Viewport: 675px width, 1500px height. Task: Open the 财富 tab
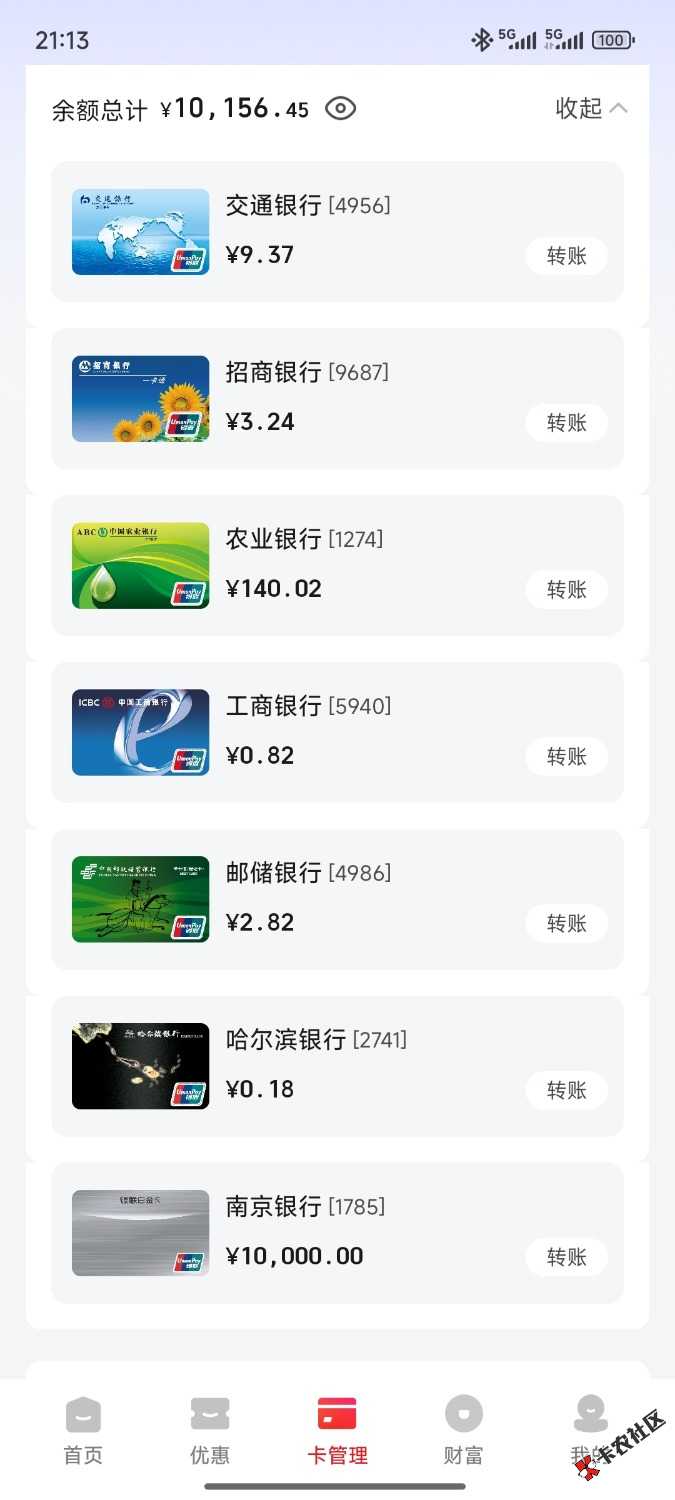coord(464,1431)
